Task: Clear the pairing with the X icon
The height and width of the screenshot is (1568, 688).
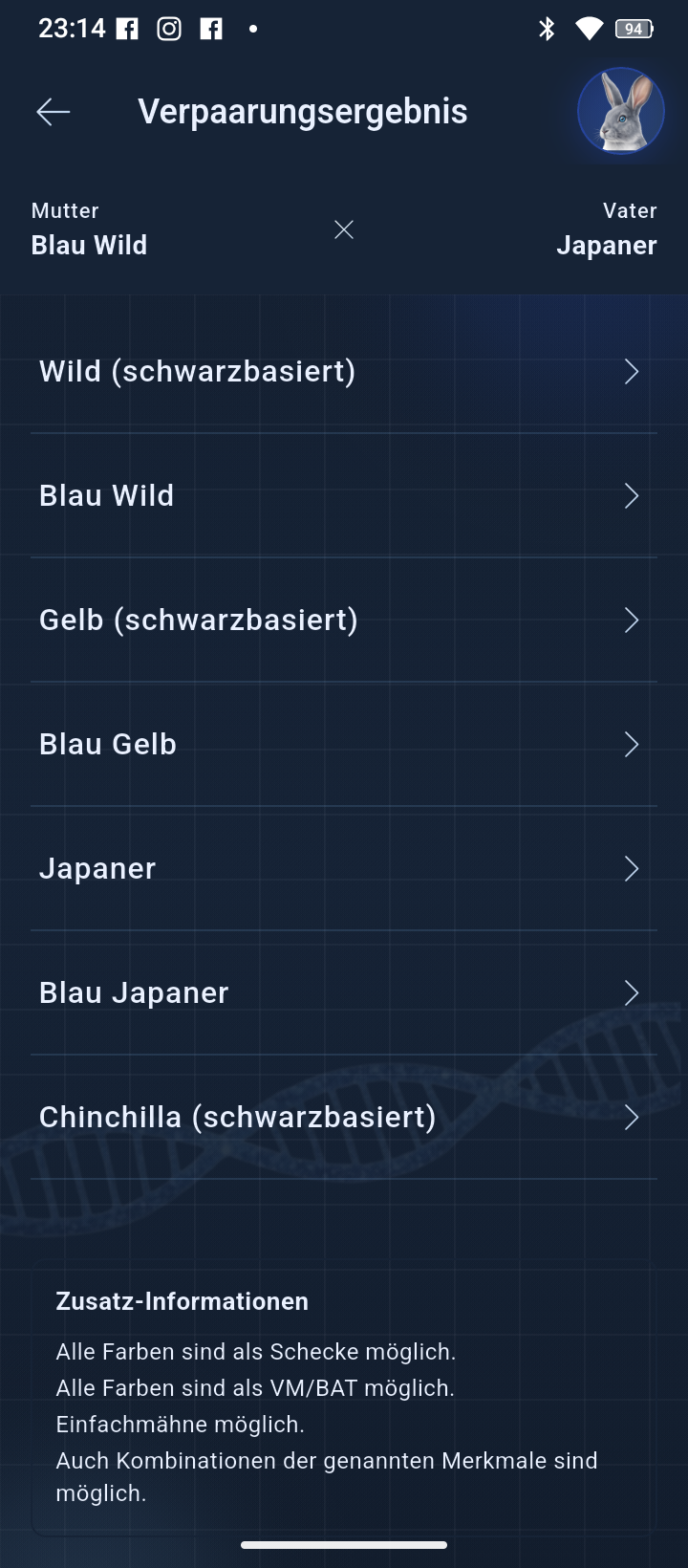Action: (344, 229)
